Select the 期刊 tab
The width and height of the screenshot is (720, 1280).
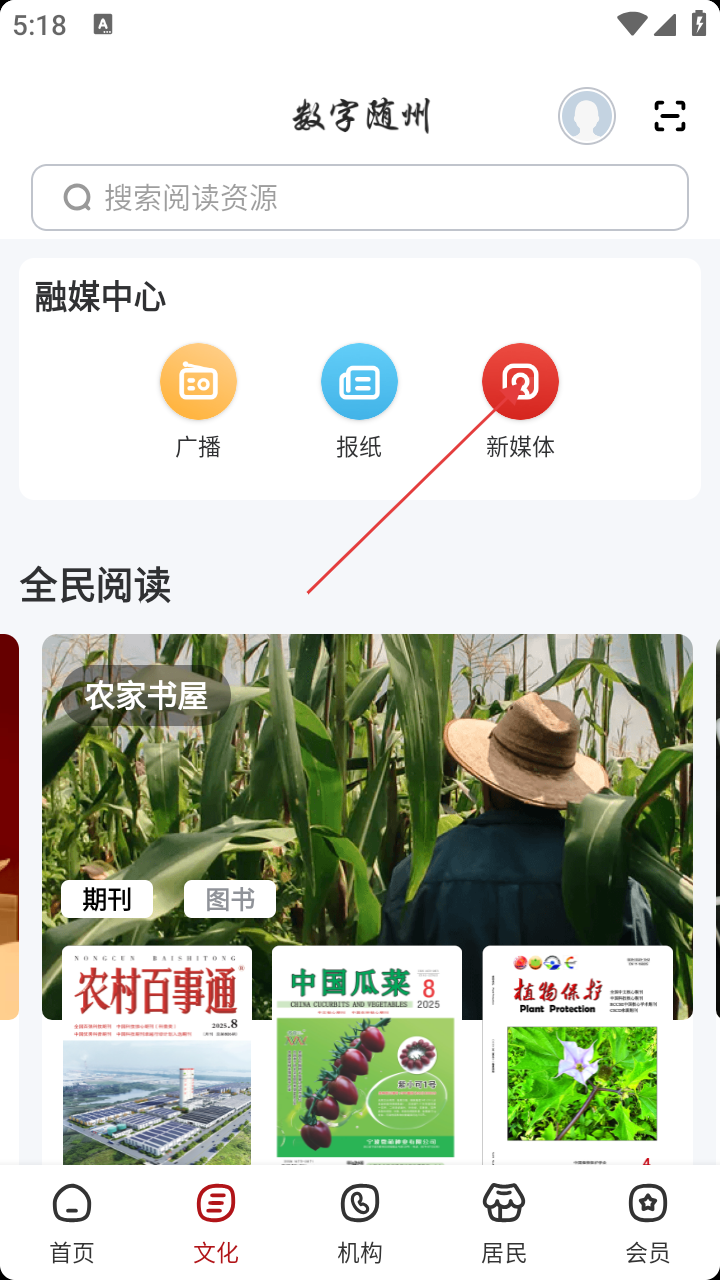(107, 899)
